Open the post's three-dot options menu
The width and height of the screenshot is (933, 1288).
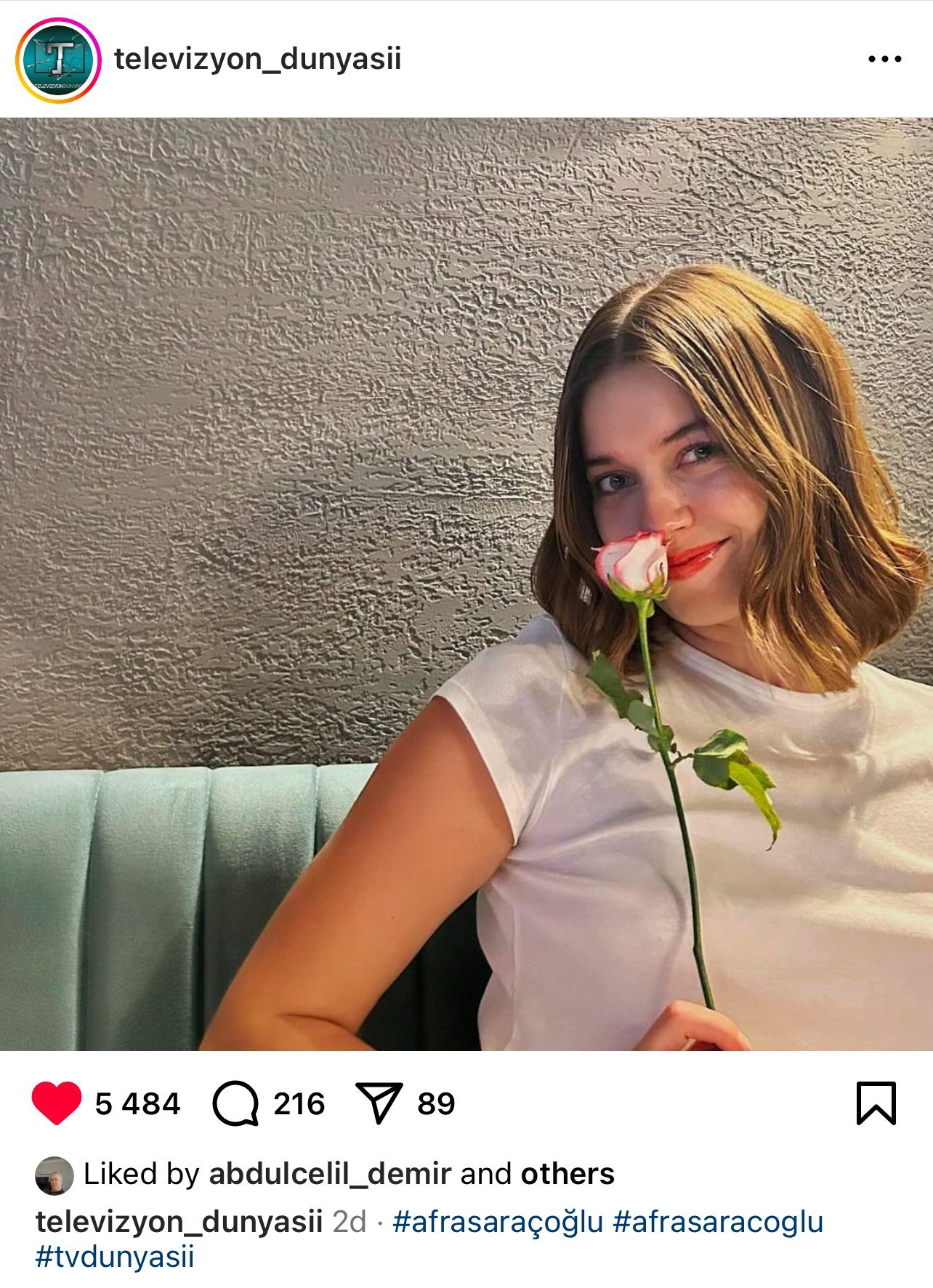884,60
